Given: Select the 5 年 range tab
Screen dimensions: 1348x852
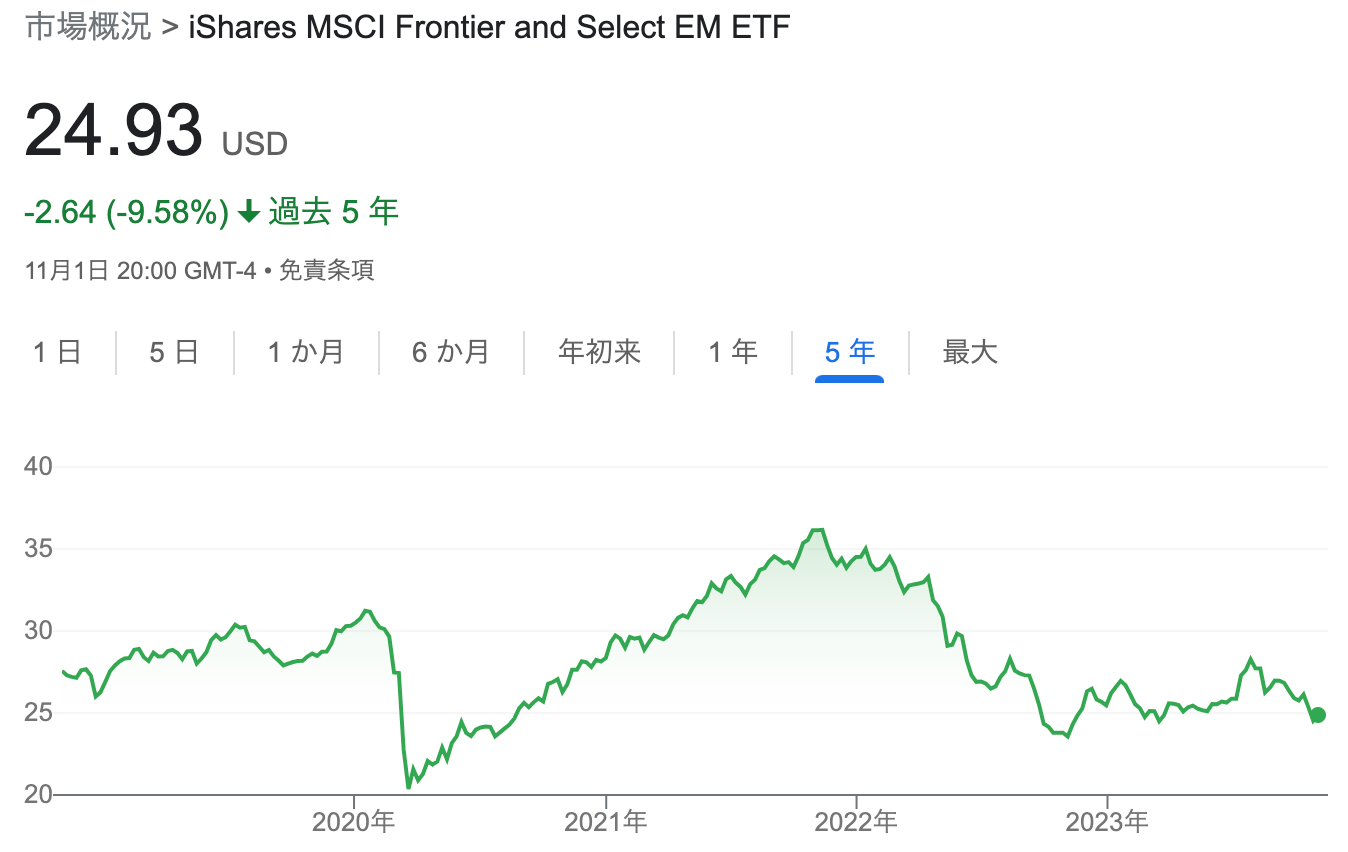Looking at the screenshot, I should tap(849, 352).
